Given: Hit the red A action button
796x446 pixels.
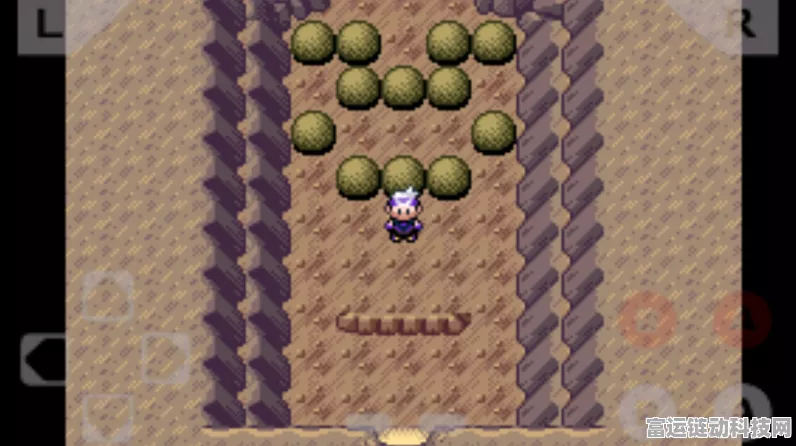Looking at the screenshot, I should point(742,321).
